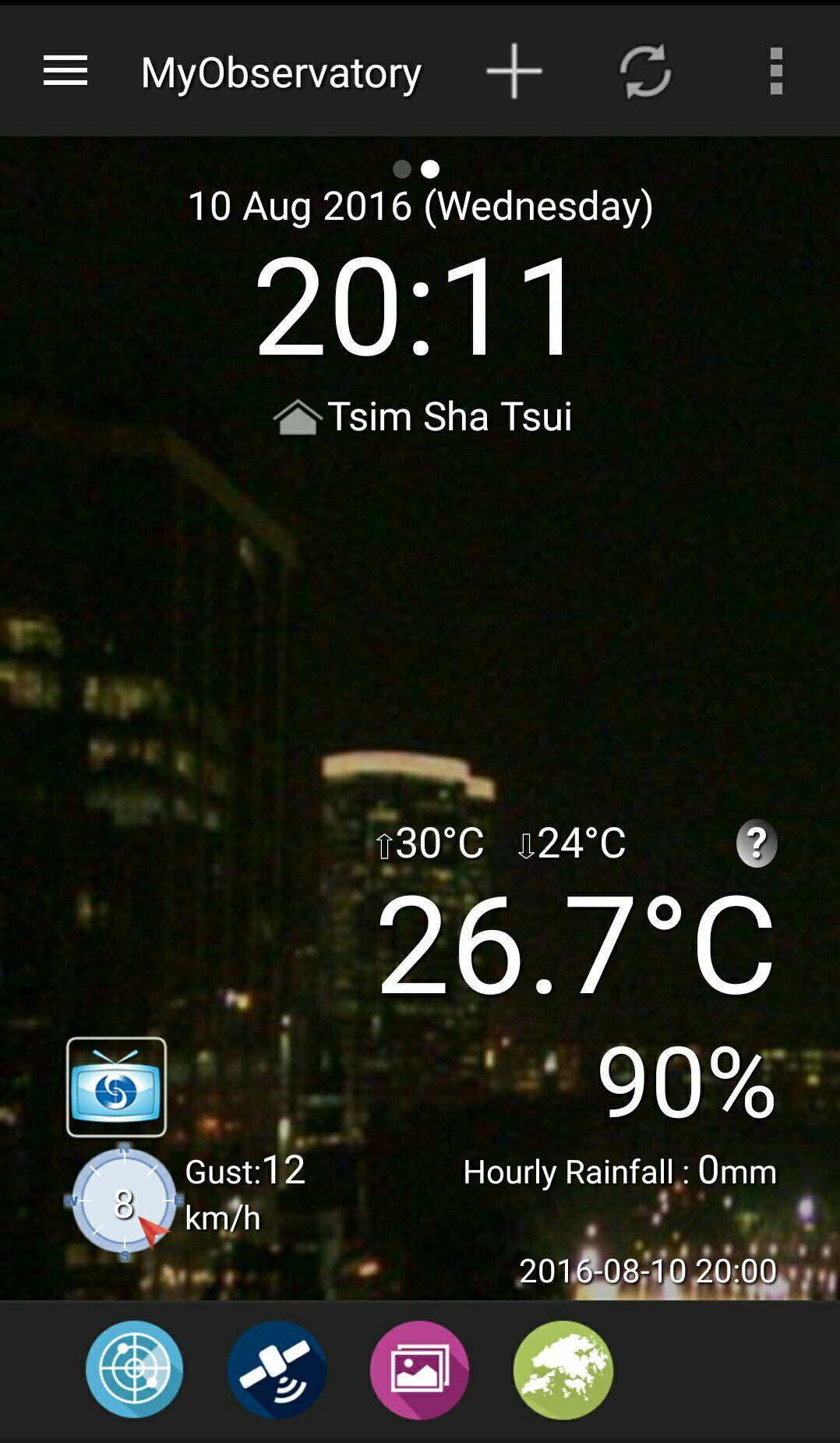840x1443 pixels.
Task: Open the overflow menu
Action: click(x=775, y=71)
